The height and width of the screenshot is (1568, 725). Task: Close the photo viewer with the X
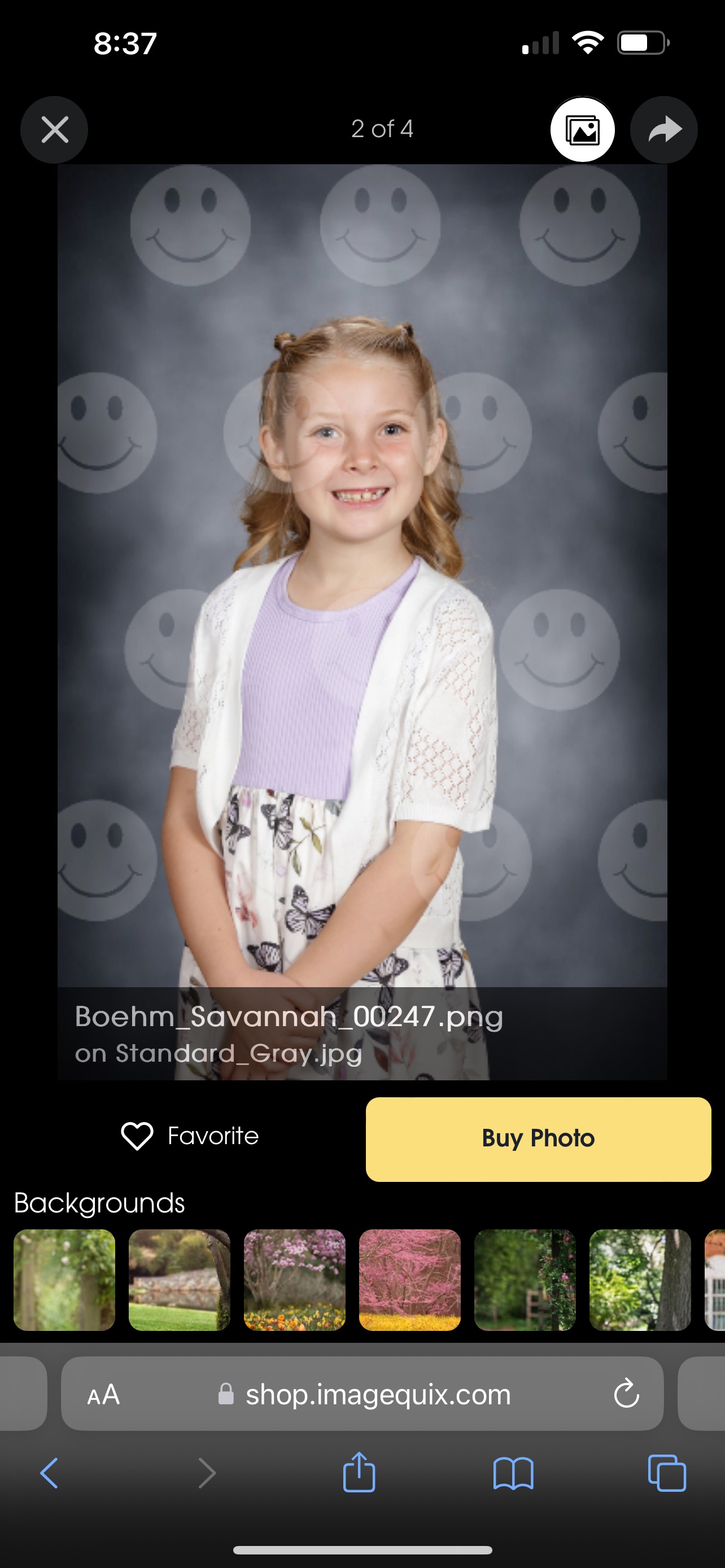pos(54,130)
